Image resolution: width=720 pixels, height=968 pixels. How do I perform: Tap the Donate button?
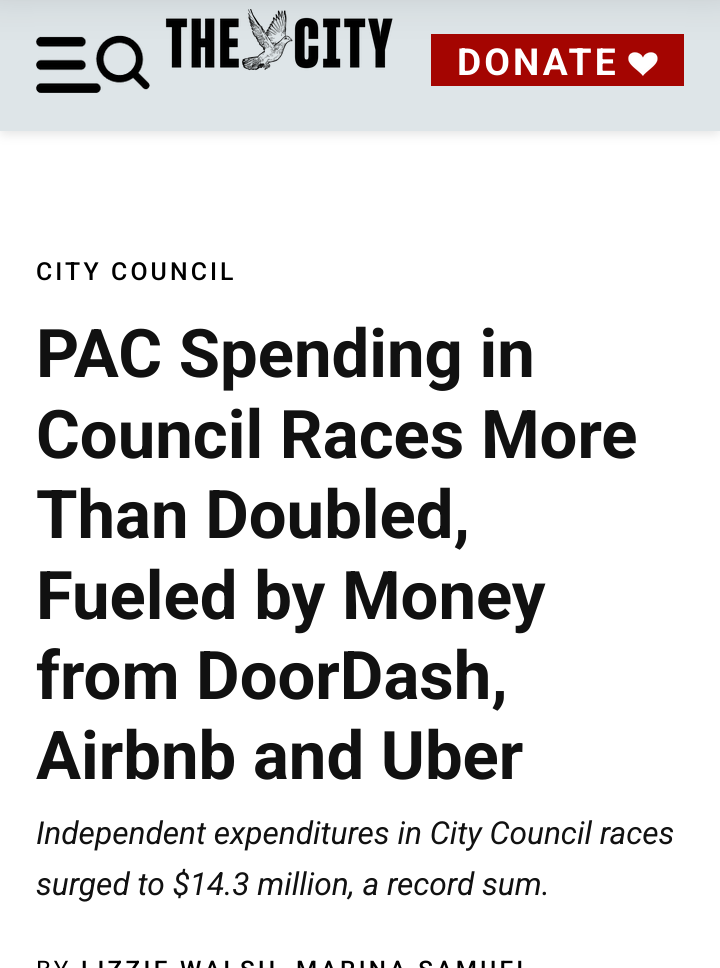tap(557, 61)
